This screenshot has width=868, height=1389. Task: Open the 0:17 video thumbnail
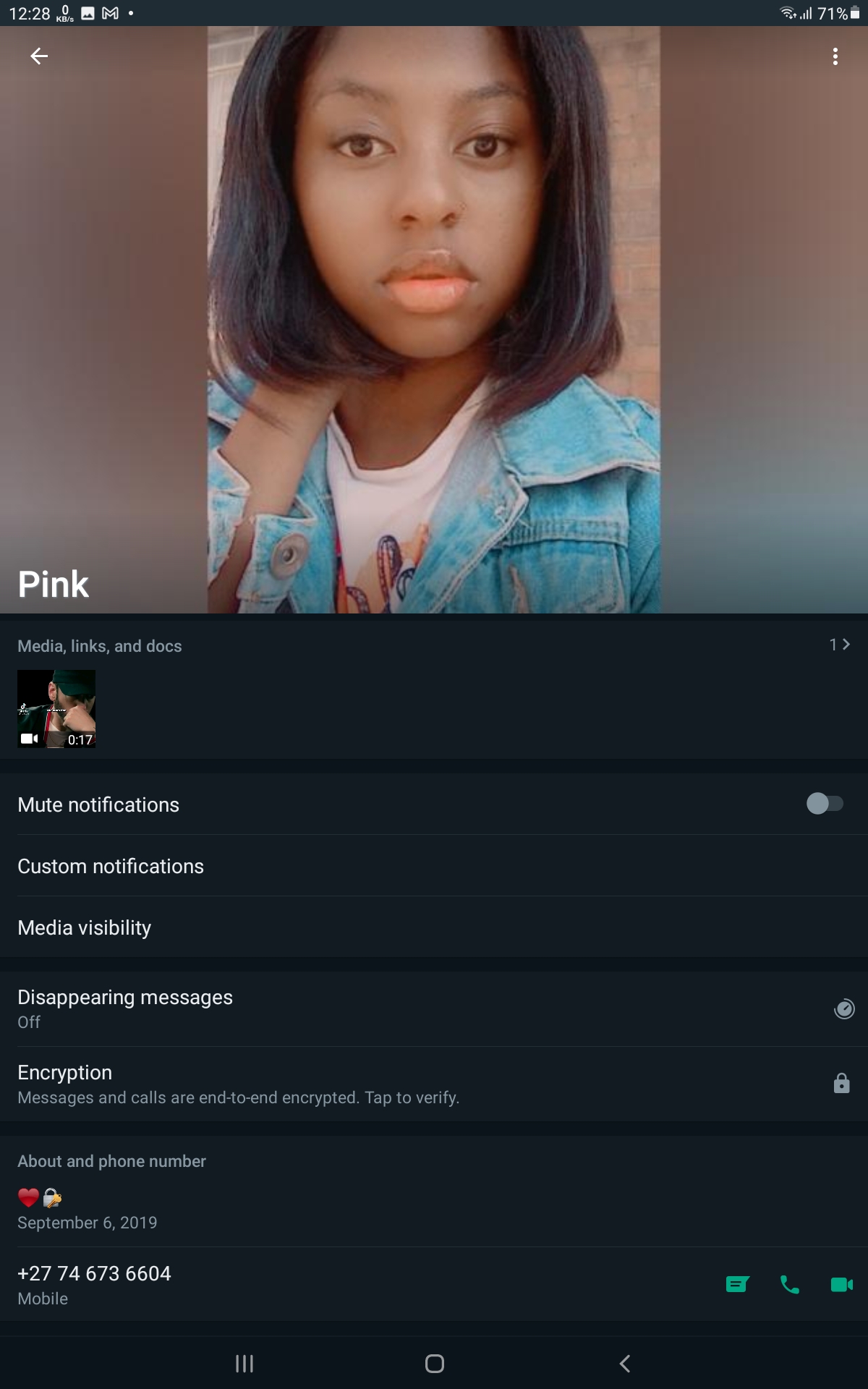pyautogui.click(x=56, y=708)
